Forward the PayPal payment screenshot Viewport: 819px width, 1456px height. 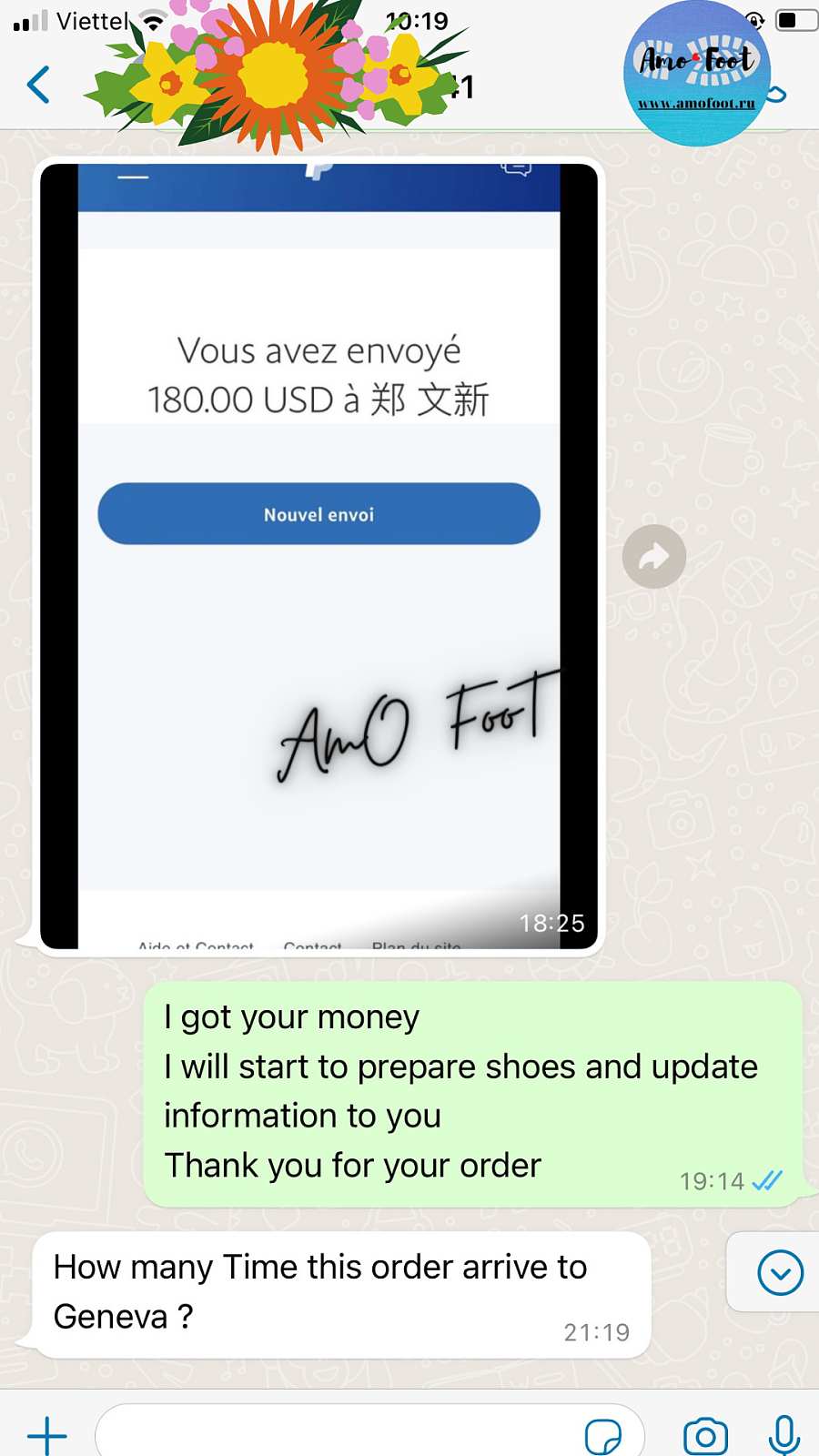[x=653, y=556]
